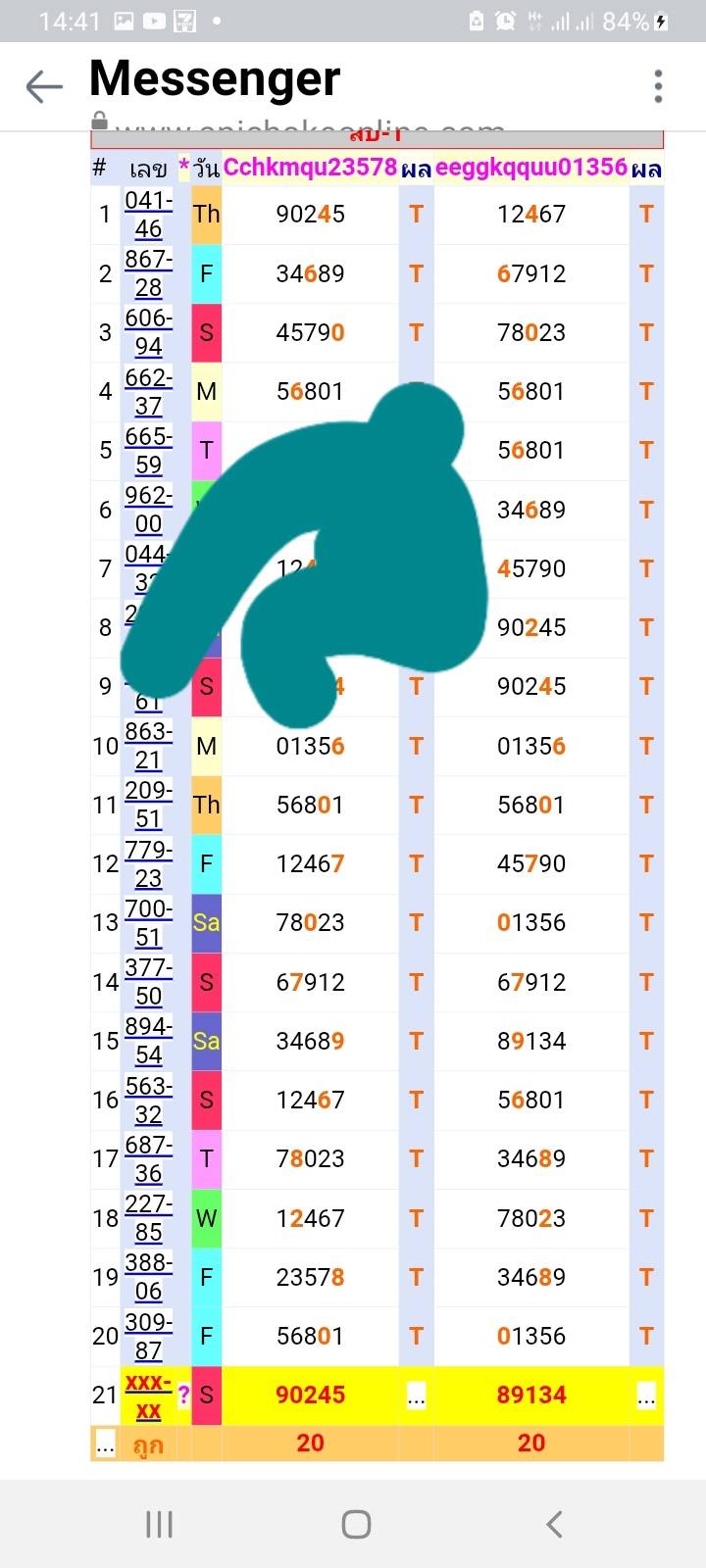Open the link for 606-94
706x1568 pixels.
point(148,332)
